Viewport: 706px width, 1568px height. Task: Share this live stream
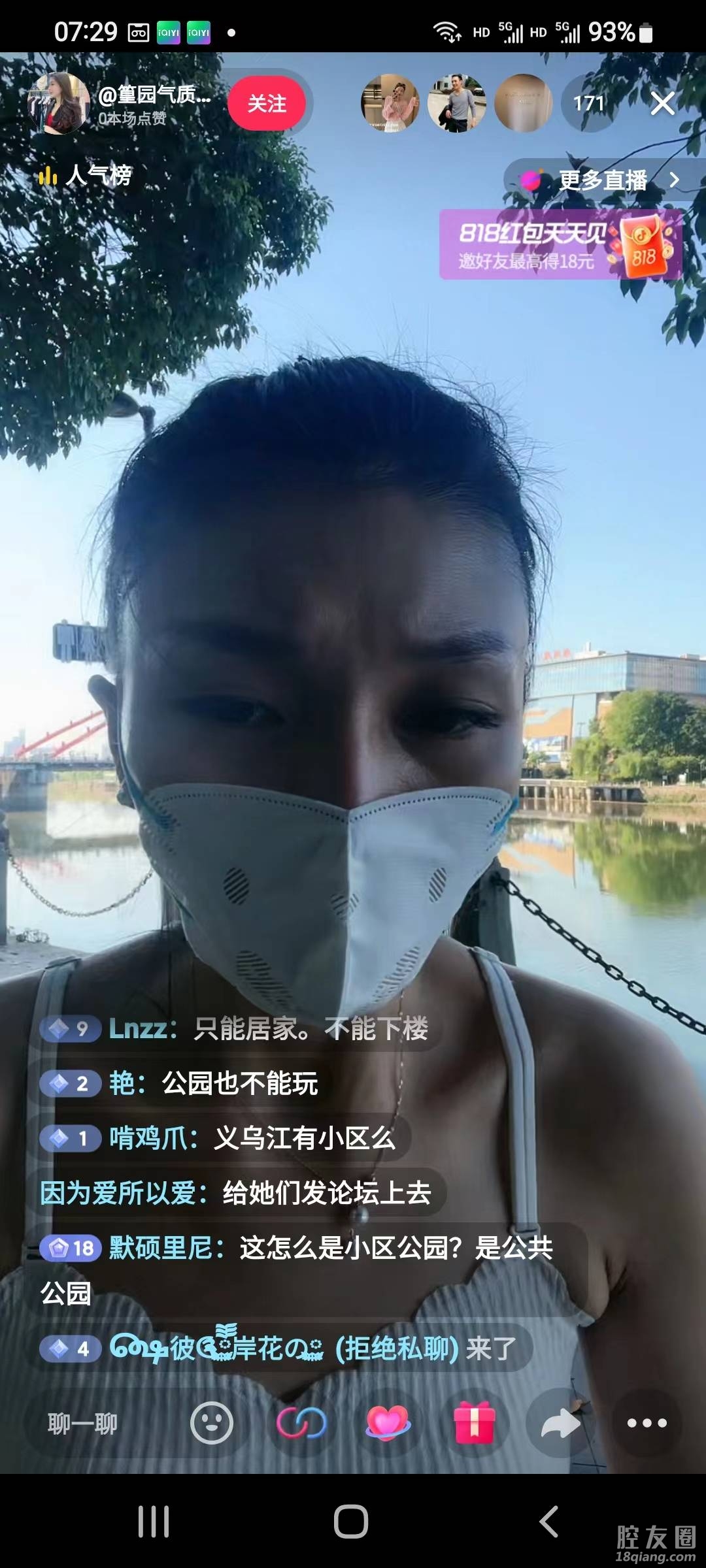pos(560,1423)
